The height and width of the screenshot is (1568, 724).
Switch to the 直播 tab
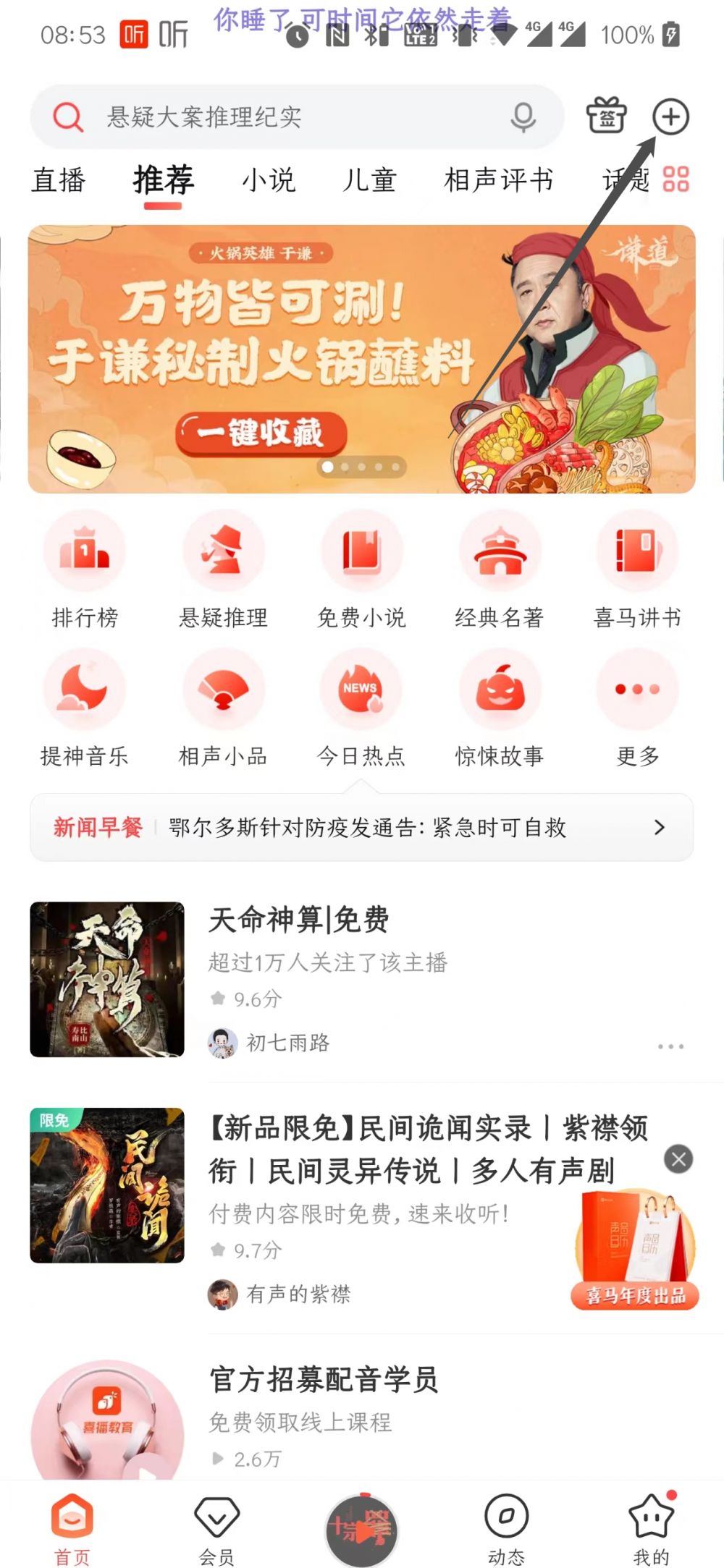pos(59,180)
